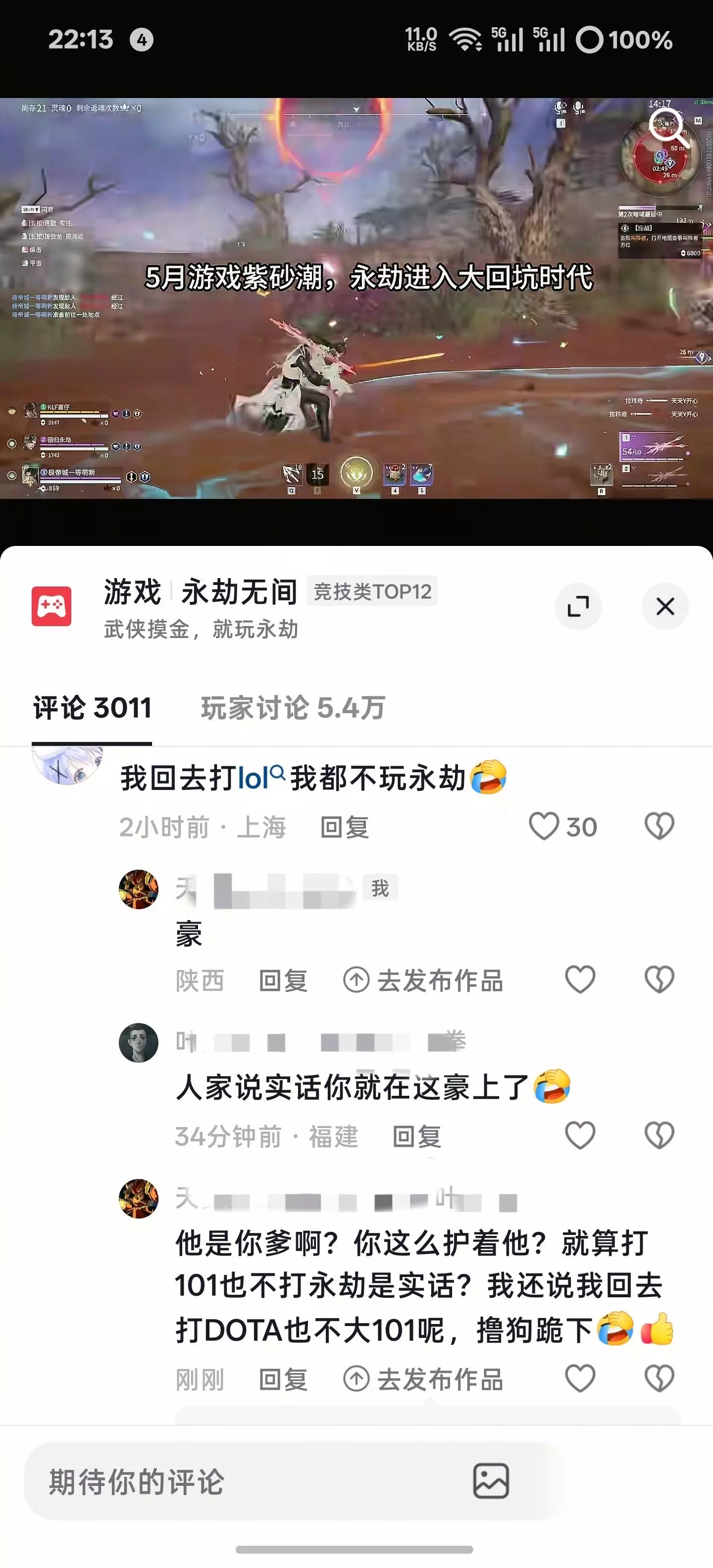Image resolution: width=713 pixels, height=1568 pixels.
Task: Like the 人家说实话 reply
Action: [x=580, y=1136]
